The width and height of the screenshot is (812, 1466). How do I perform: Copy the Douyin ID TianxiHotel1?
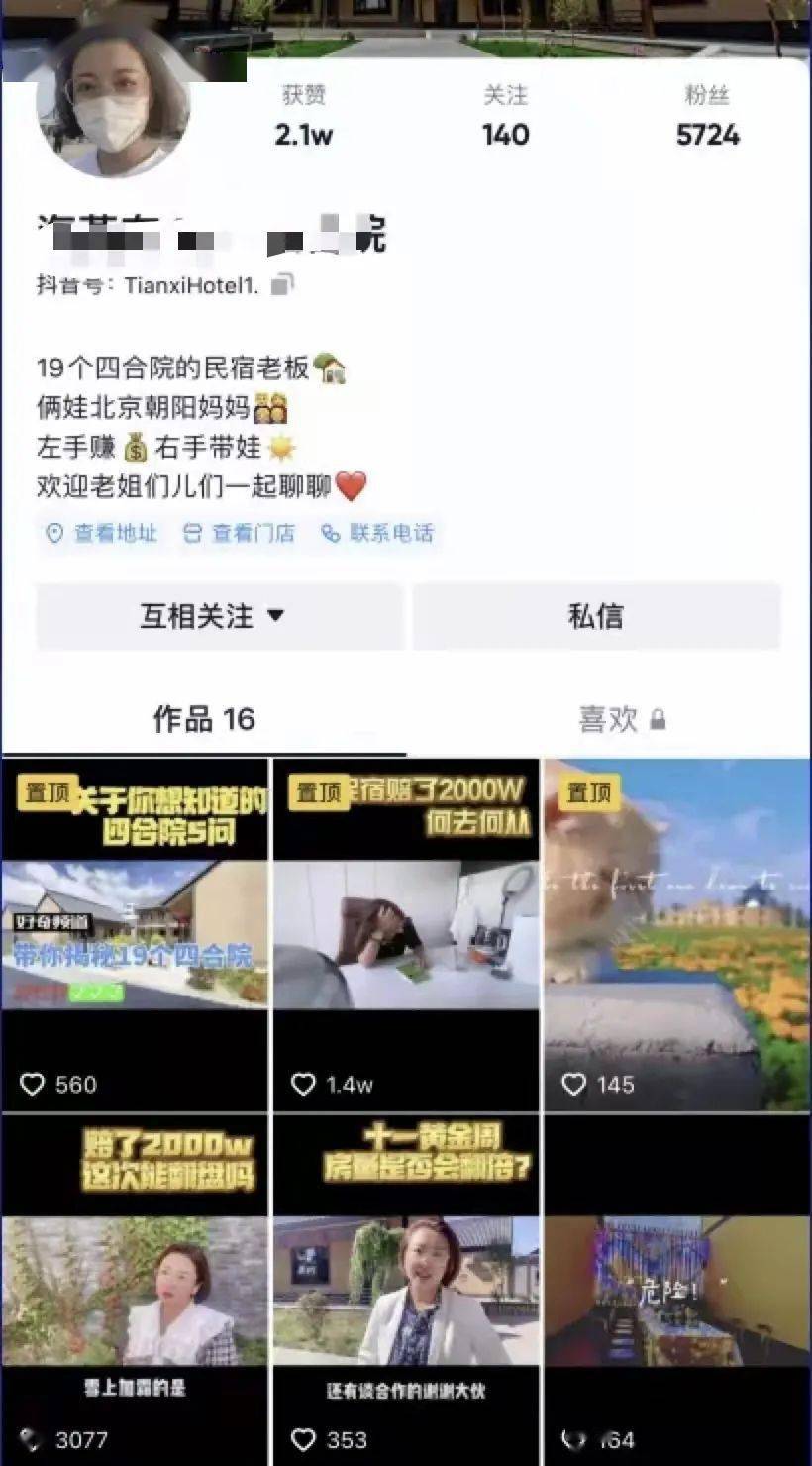pos(281,285)
